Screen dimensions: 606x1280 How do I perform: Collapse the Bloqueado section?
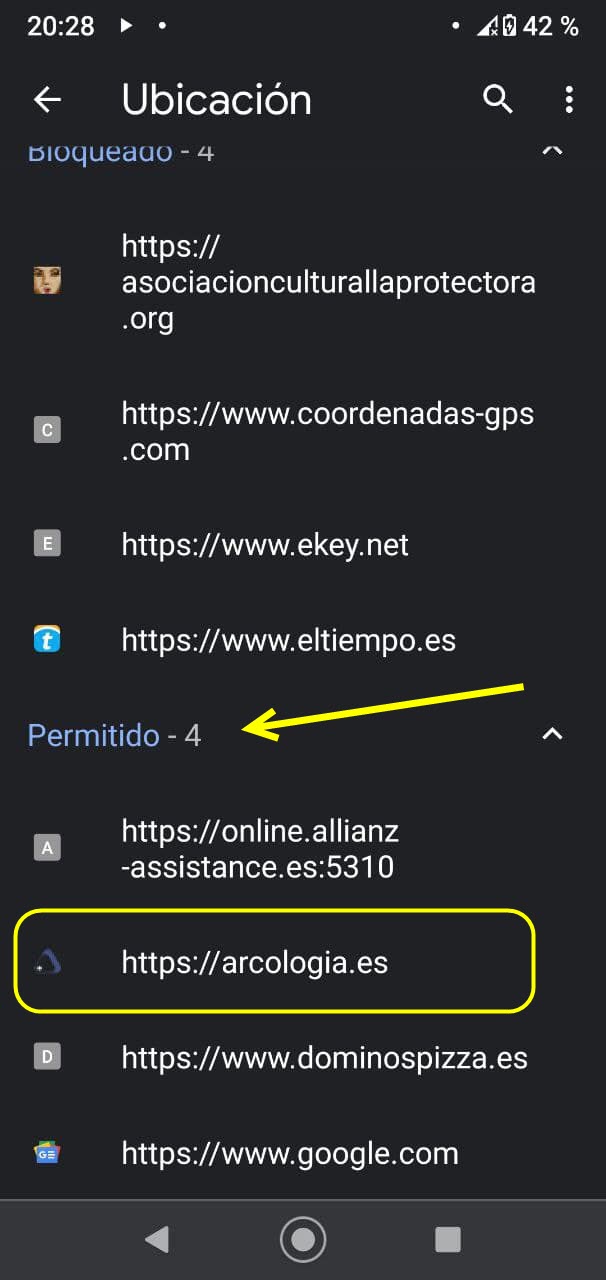[552, 151]
